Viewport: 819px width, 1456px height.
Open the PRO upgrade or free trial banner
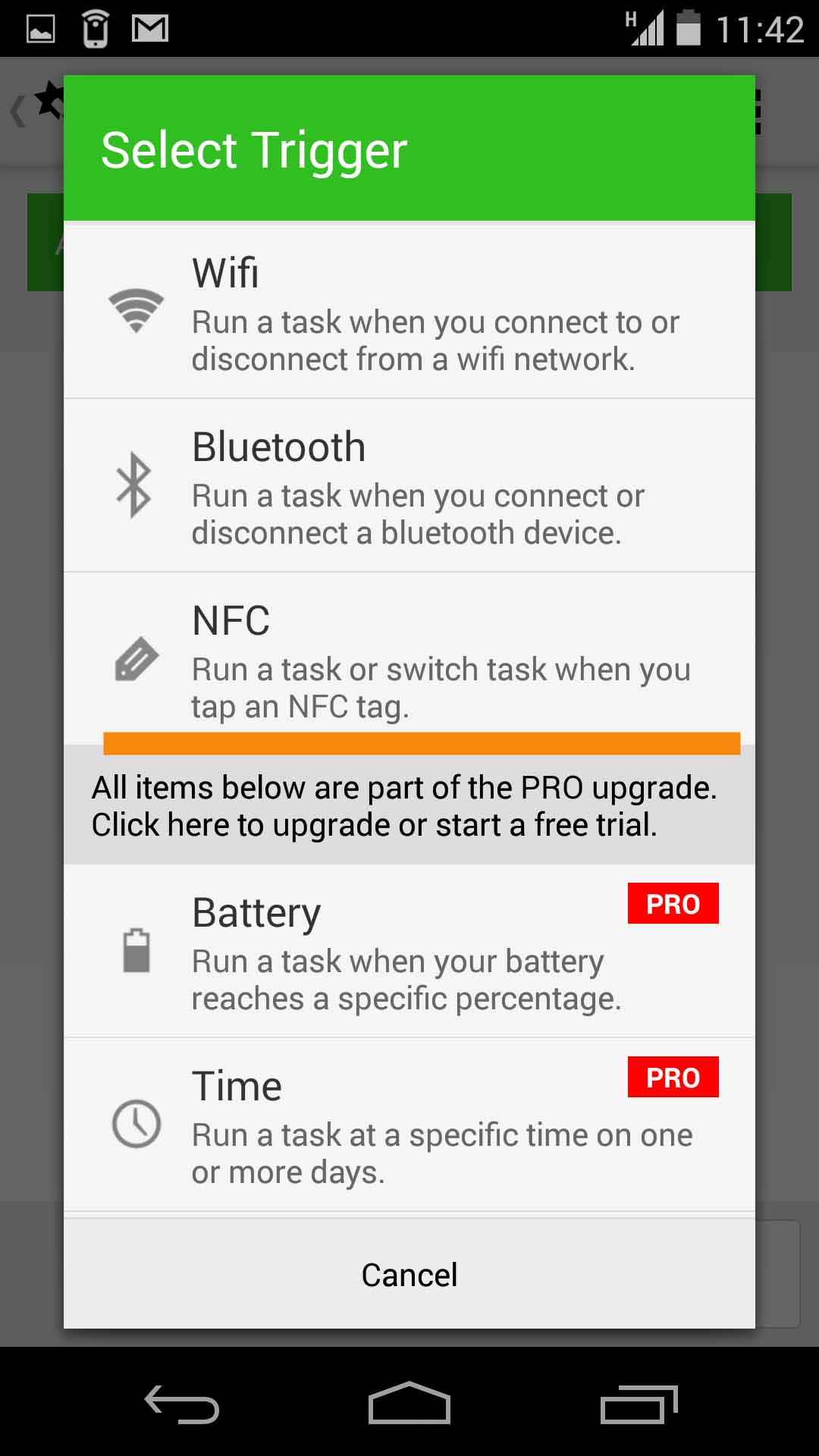pyautogui.click(x=409, y=805)
